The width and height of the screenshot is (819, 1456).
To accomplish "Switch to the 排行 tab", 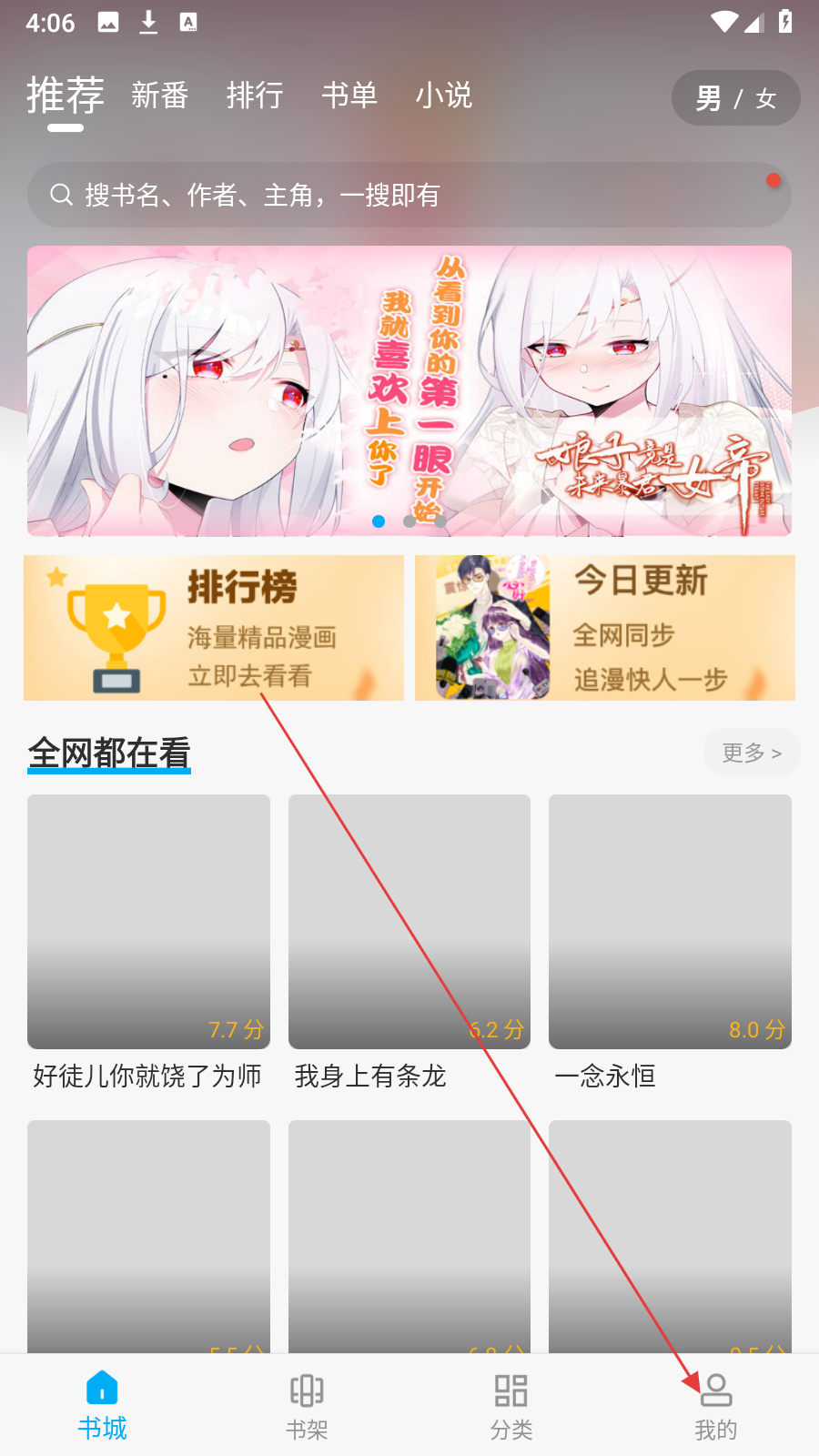I will coord(255,96).
